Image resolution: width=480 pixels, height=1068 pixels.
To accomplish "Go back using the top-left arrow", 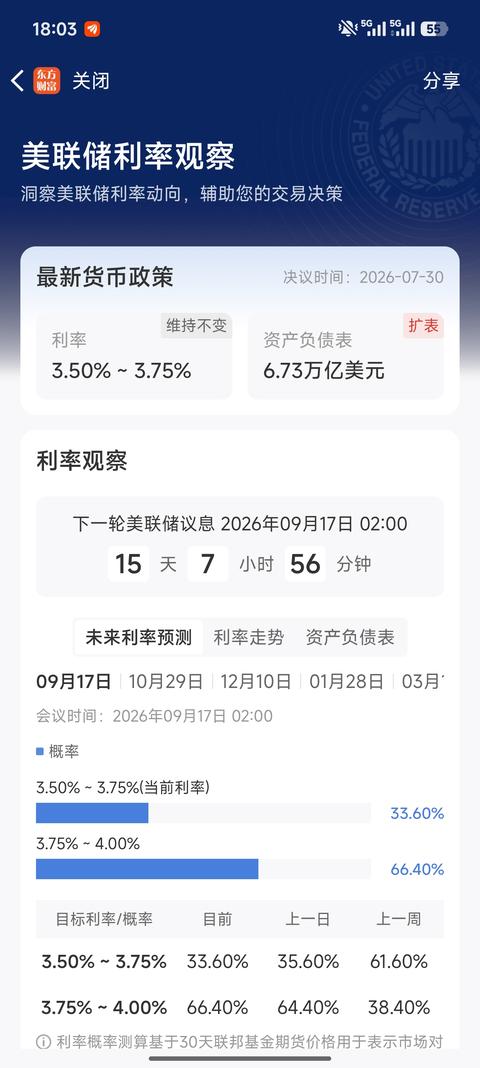I will [17, 81].
